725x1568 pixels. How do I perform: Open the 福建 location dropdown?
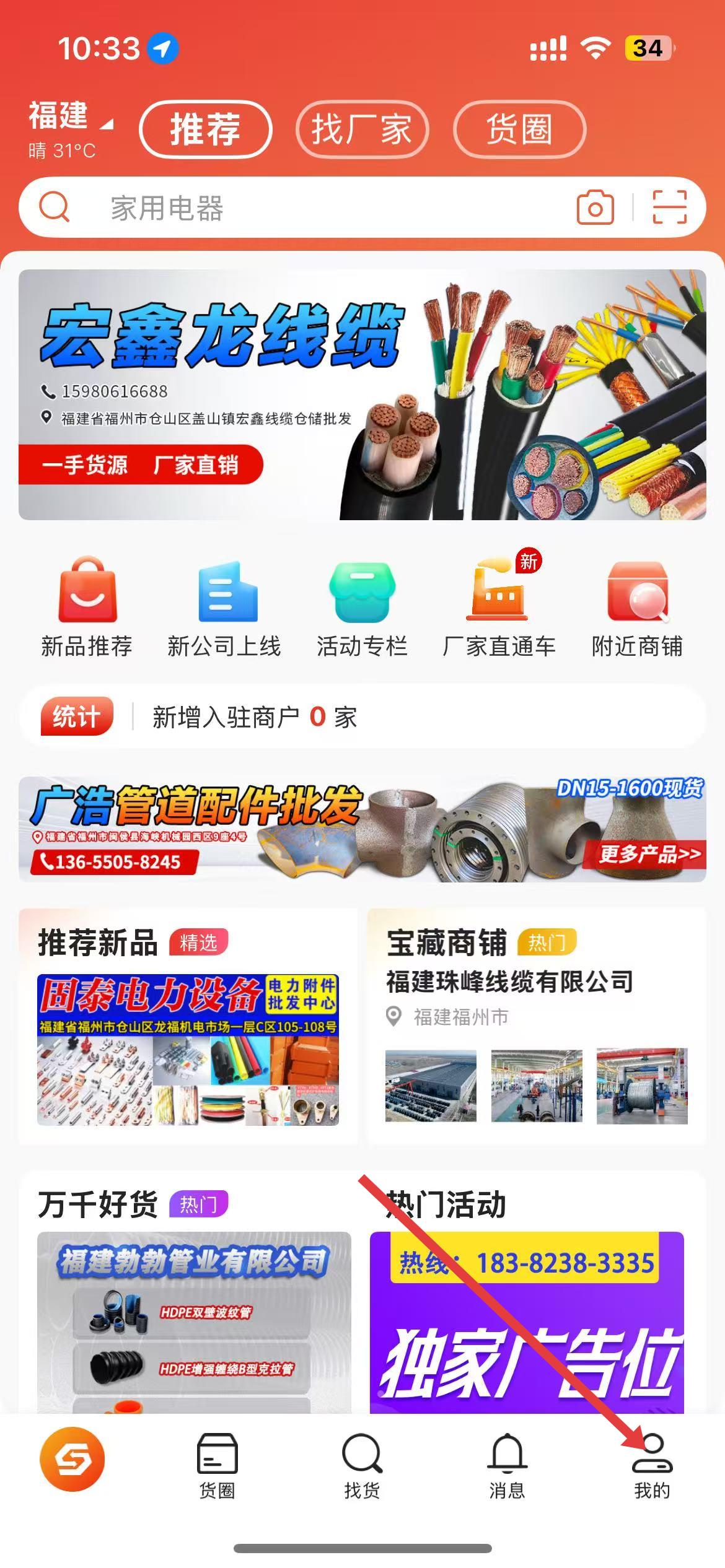pos(69,118)
